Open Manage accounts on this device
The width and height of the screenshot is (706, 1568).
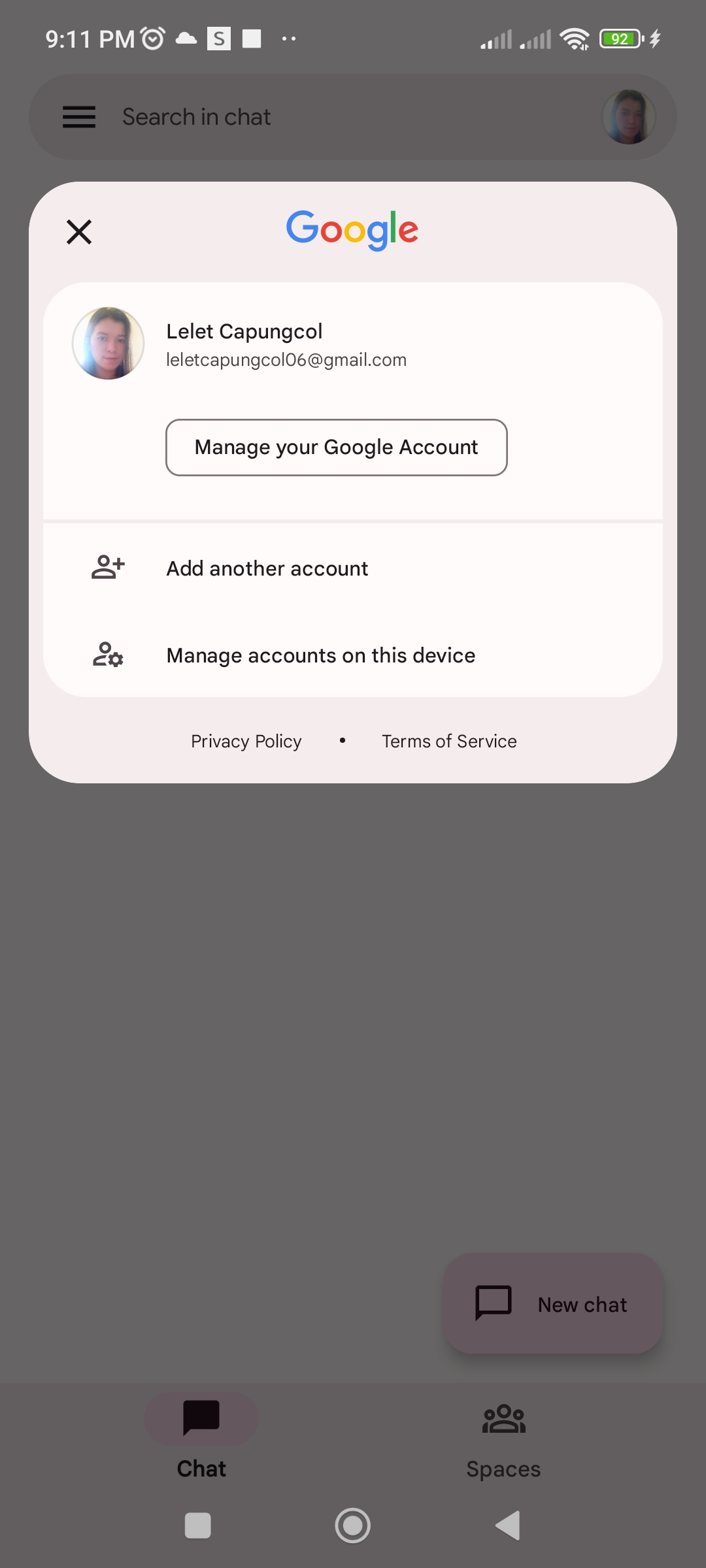tap(353, 655)
